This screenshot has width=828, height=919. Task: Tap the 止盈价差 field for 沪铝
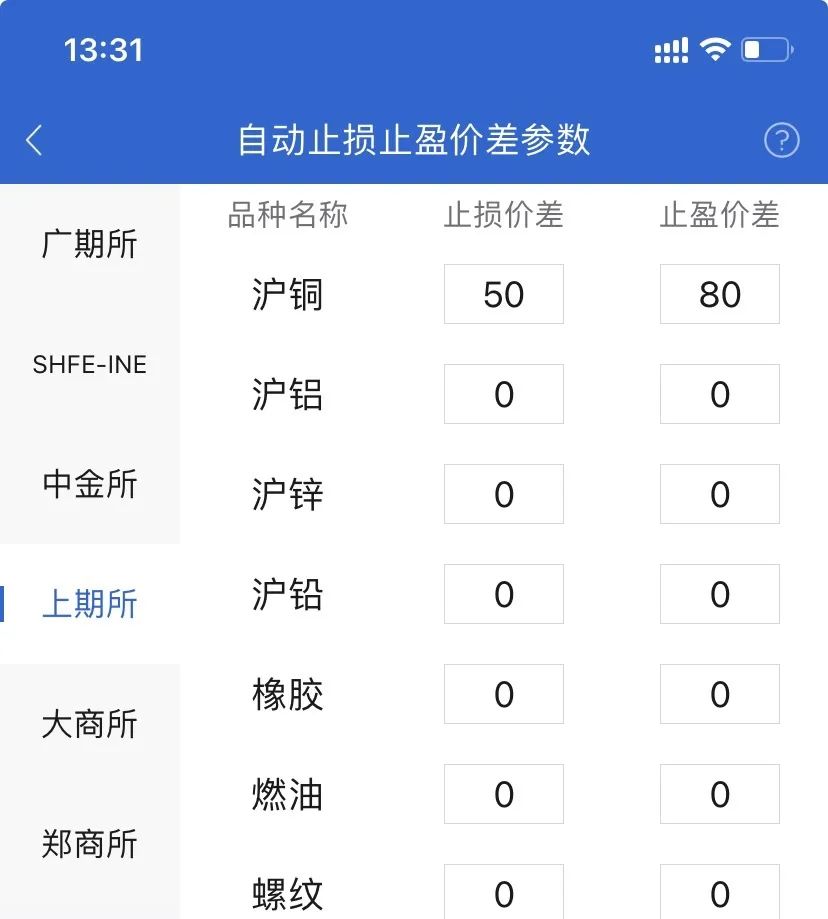coord(720,394)
